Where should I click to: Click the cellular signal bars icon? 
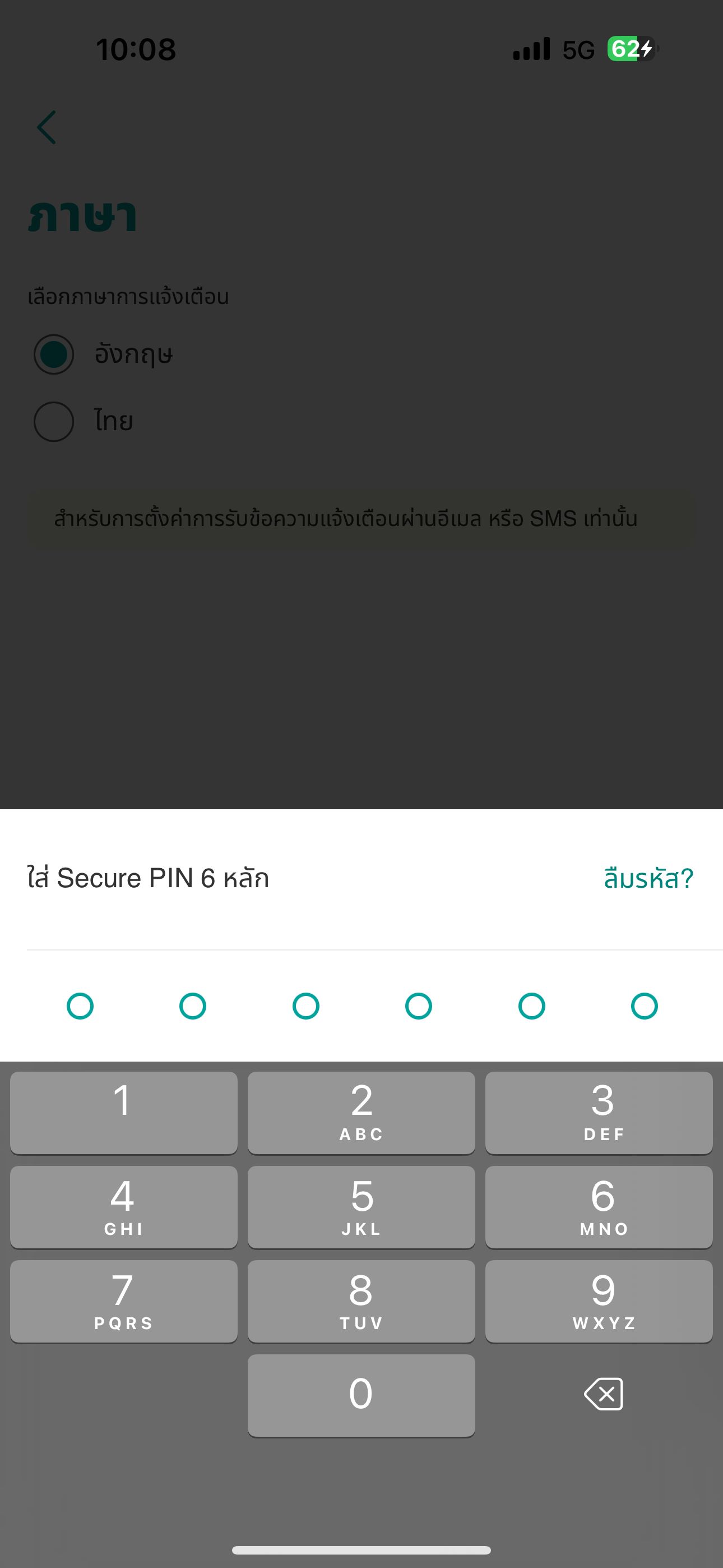tap(531, 49)
